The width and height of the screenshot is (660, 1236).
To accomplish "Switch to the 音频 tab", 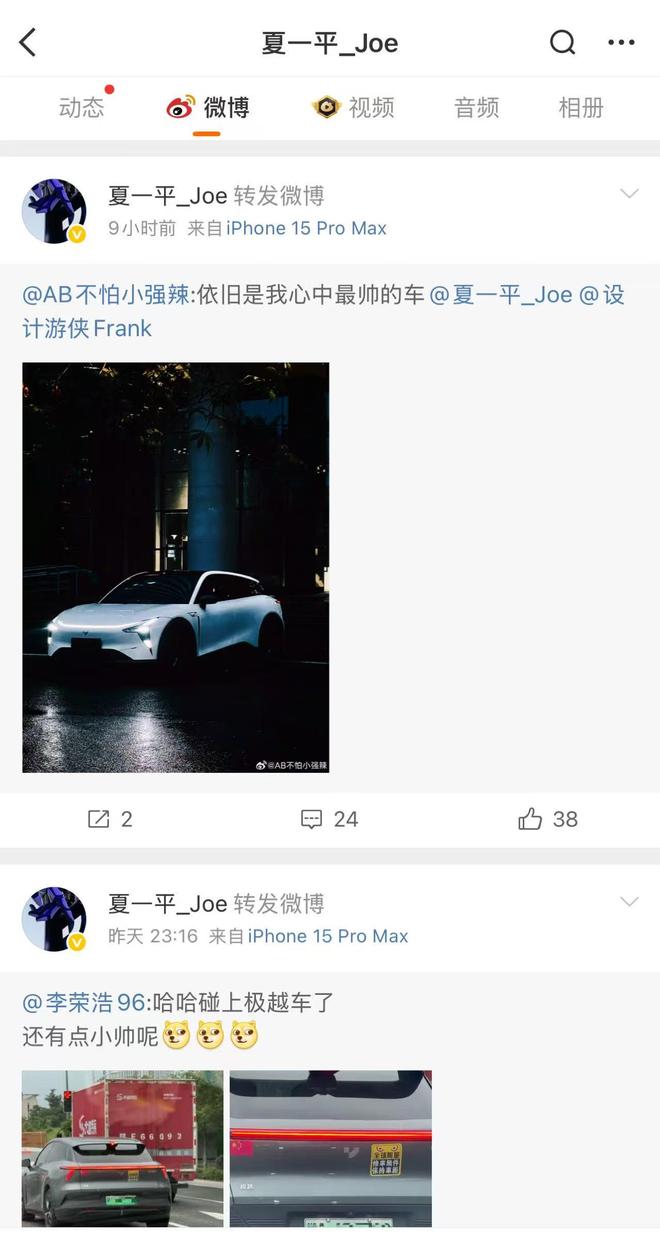I will (x=476, y=107).
